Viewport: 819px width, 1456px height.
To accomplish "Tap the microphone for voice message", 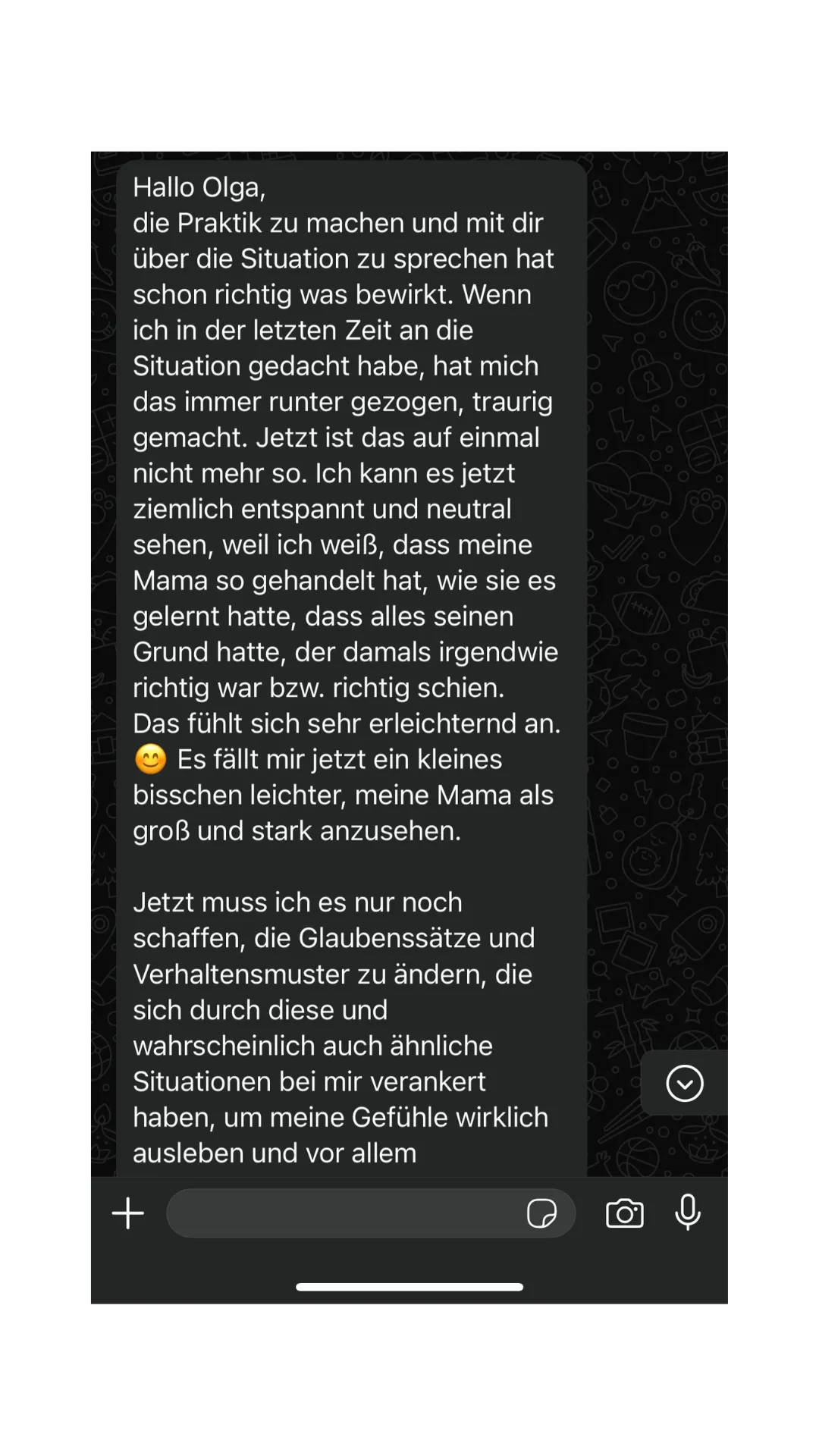I will click(x=688, y=1212).
